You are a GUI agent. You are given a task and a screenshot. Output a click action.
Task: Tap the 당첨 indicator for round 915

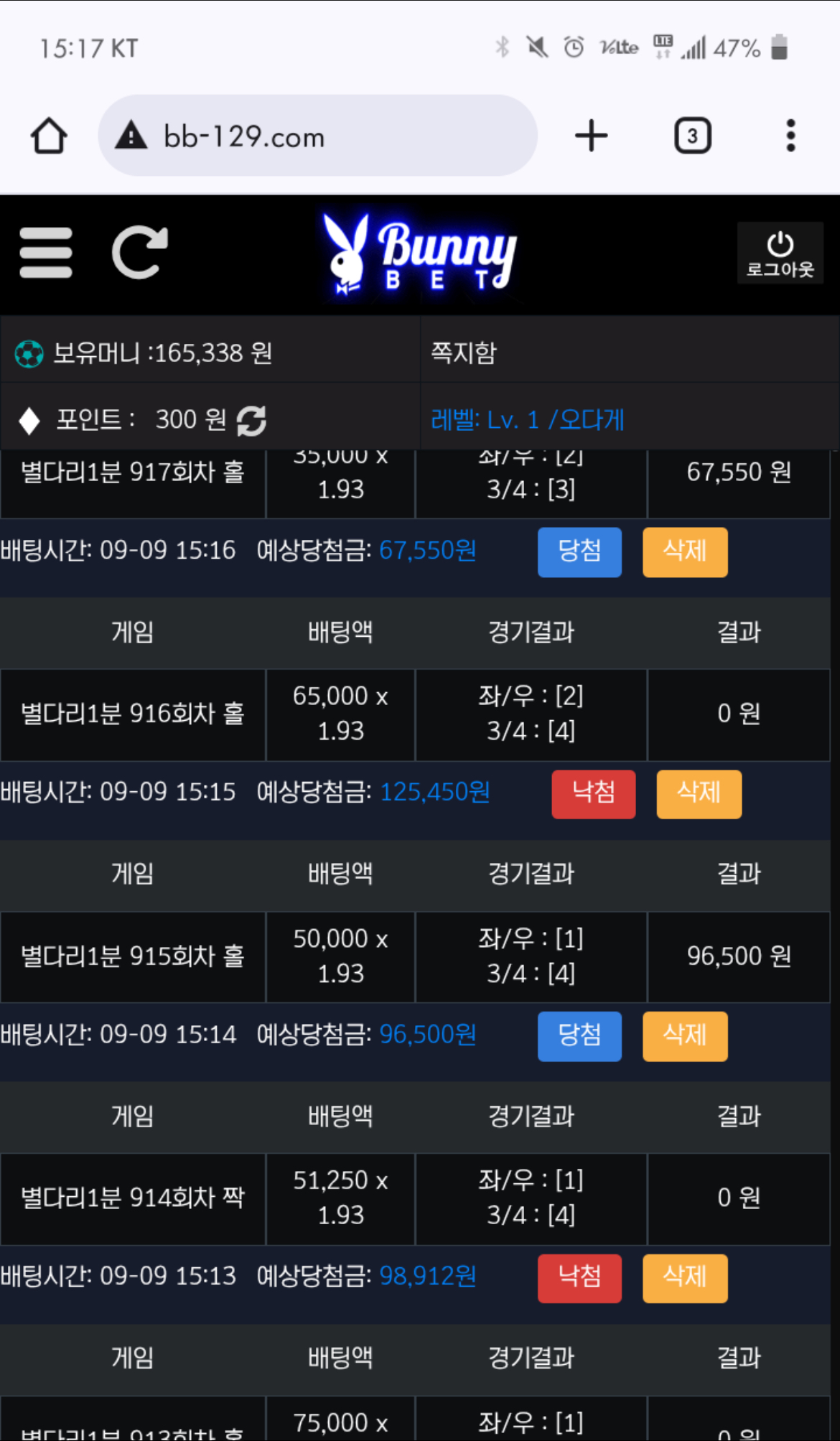click(579, 1036)
